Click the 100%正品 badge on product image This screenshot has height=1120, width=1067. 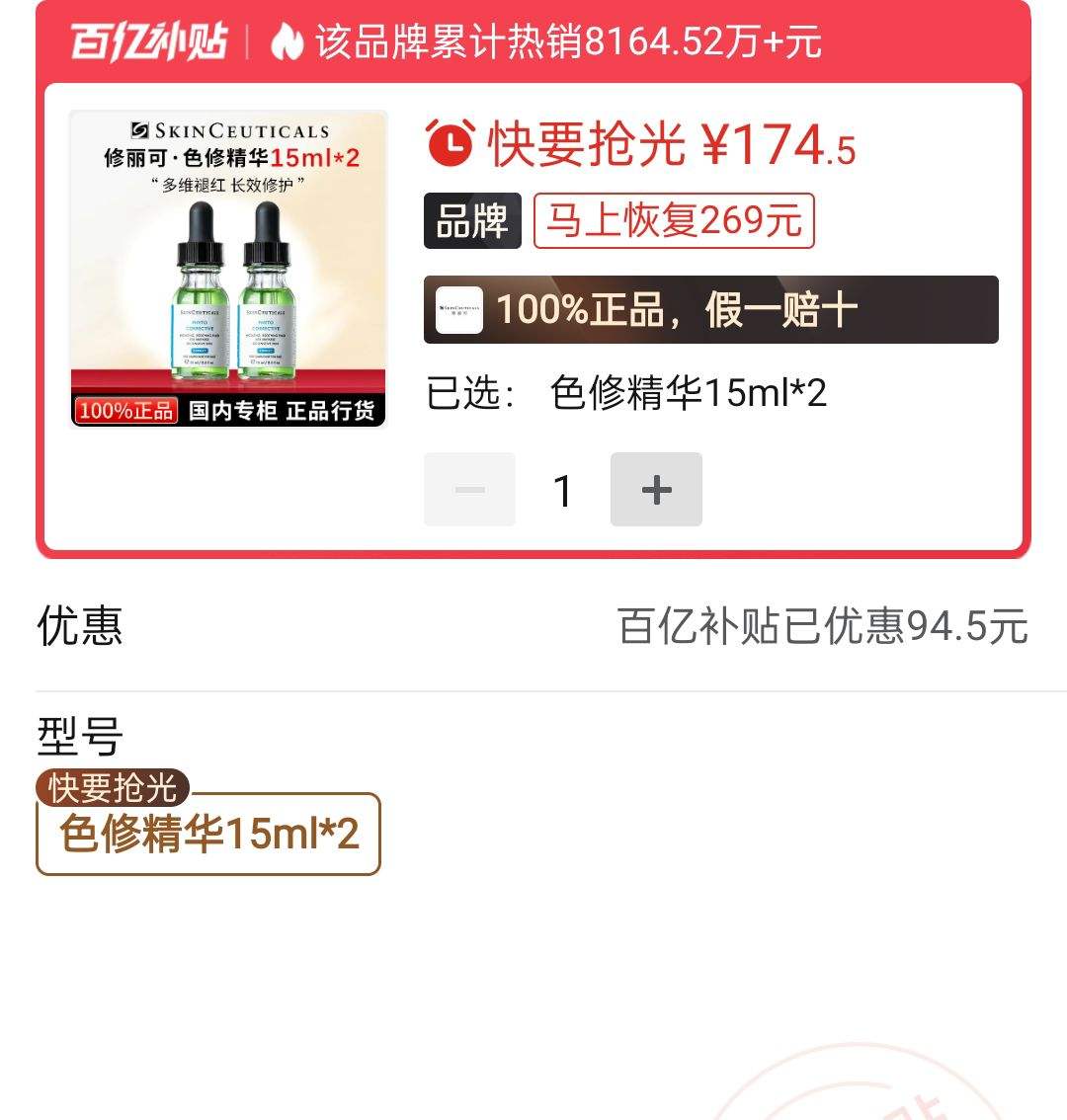(124, 410)
